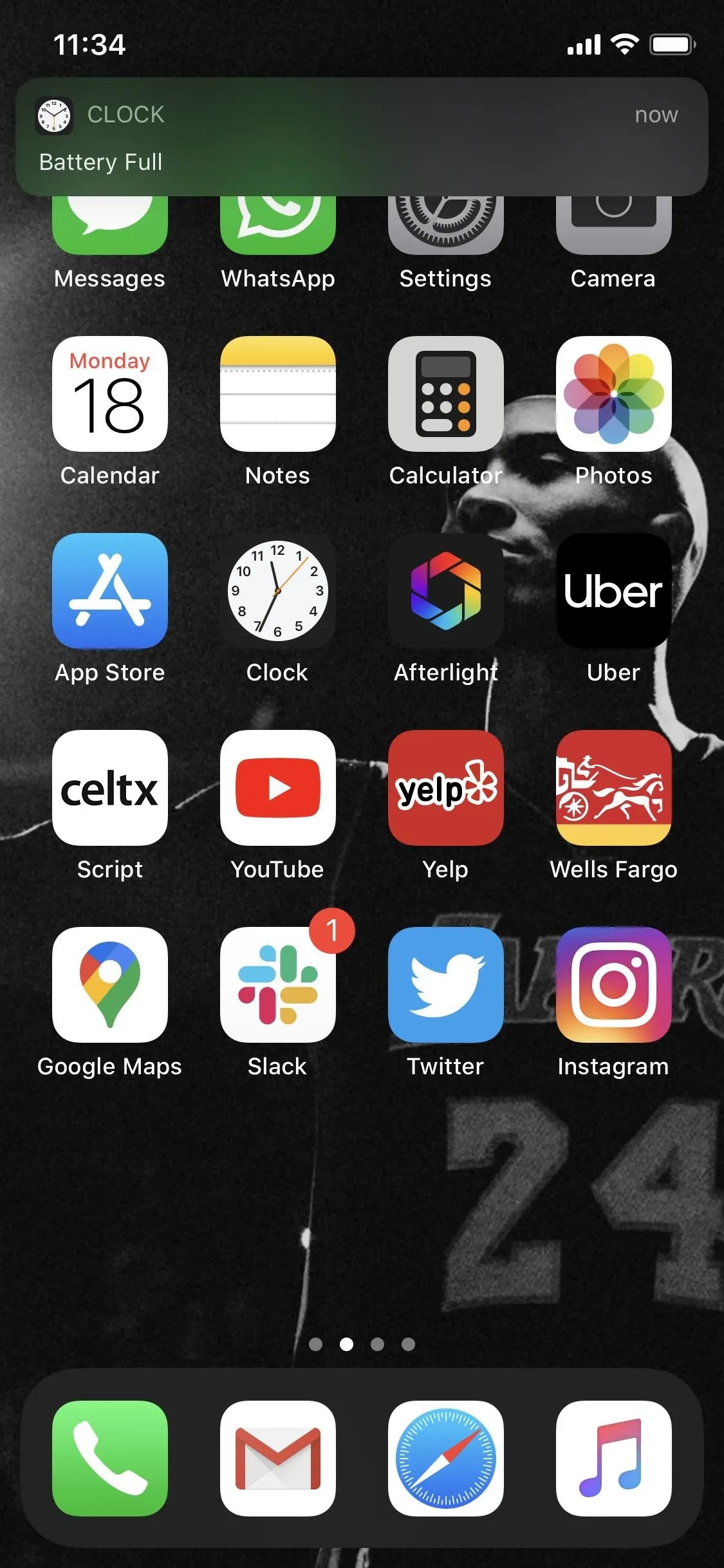724x1568 pixels.
Task: Open Twitter
Action: [x=446, y=985]
